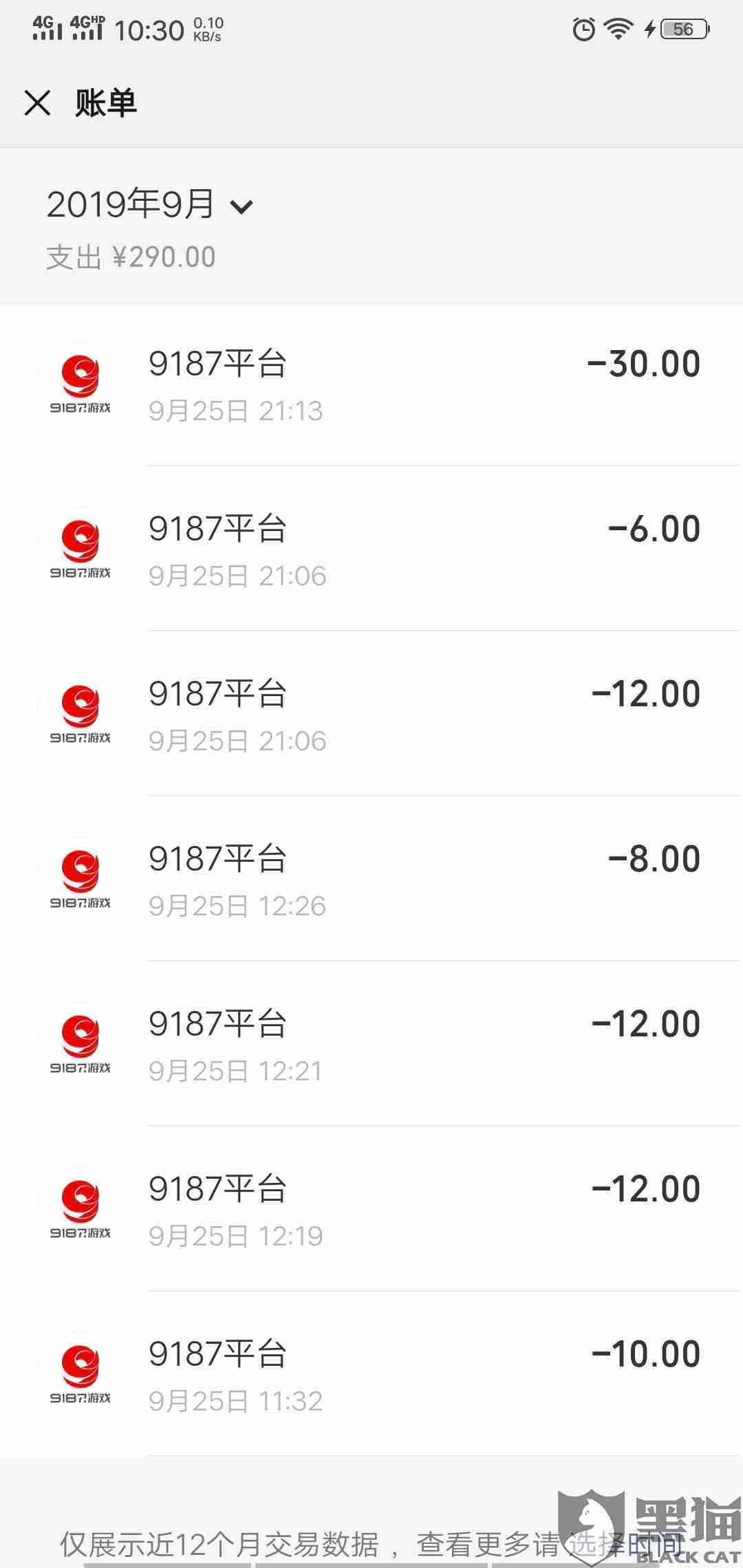743x1568 pixels.
Task: Tap the 选择时间 link for more data
Action: 623,1544
